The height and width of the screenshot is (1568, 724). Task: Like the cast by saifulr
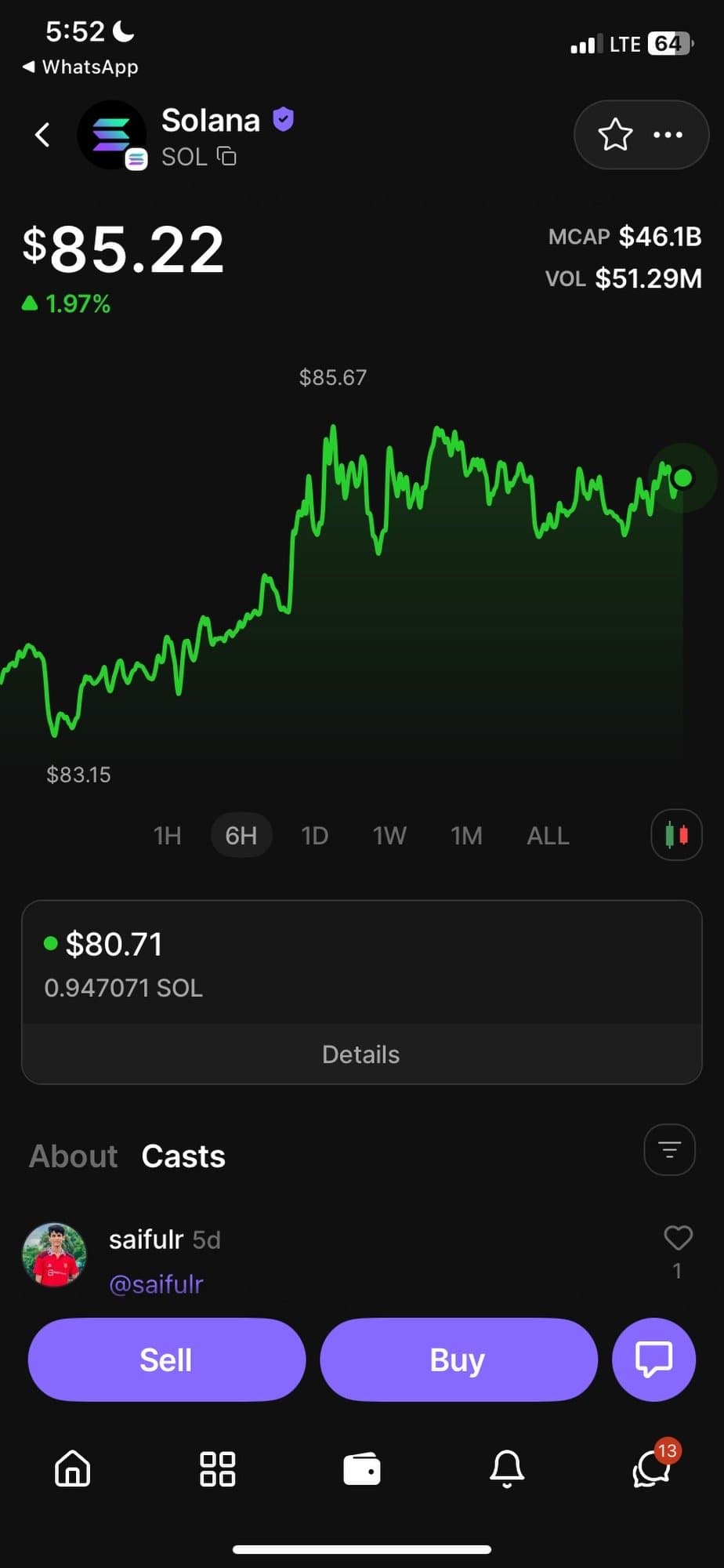[678, 1238]
